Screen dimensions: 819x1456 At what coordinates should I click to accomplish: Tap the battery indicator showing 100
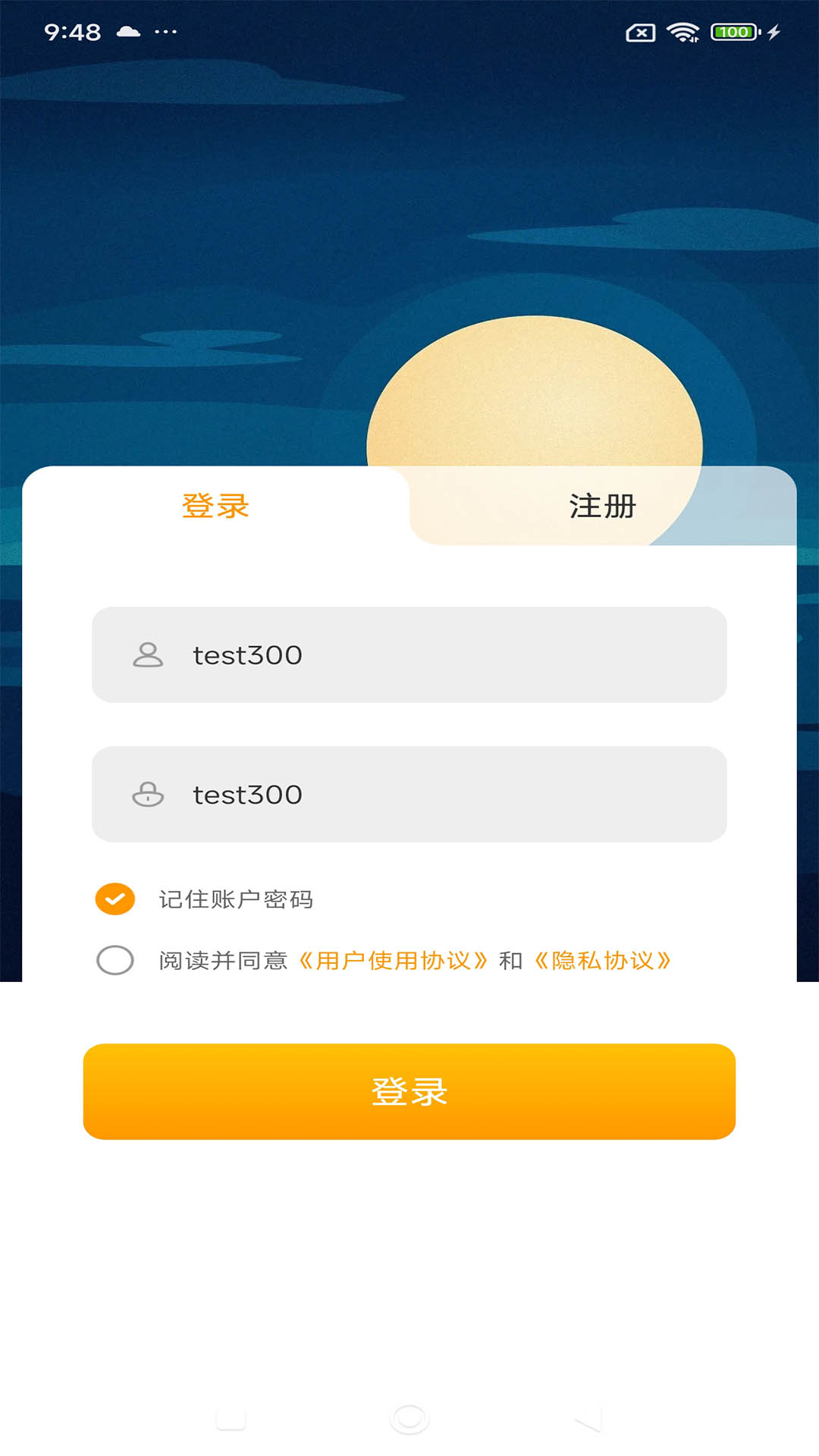tap(730, 32)
